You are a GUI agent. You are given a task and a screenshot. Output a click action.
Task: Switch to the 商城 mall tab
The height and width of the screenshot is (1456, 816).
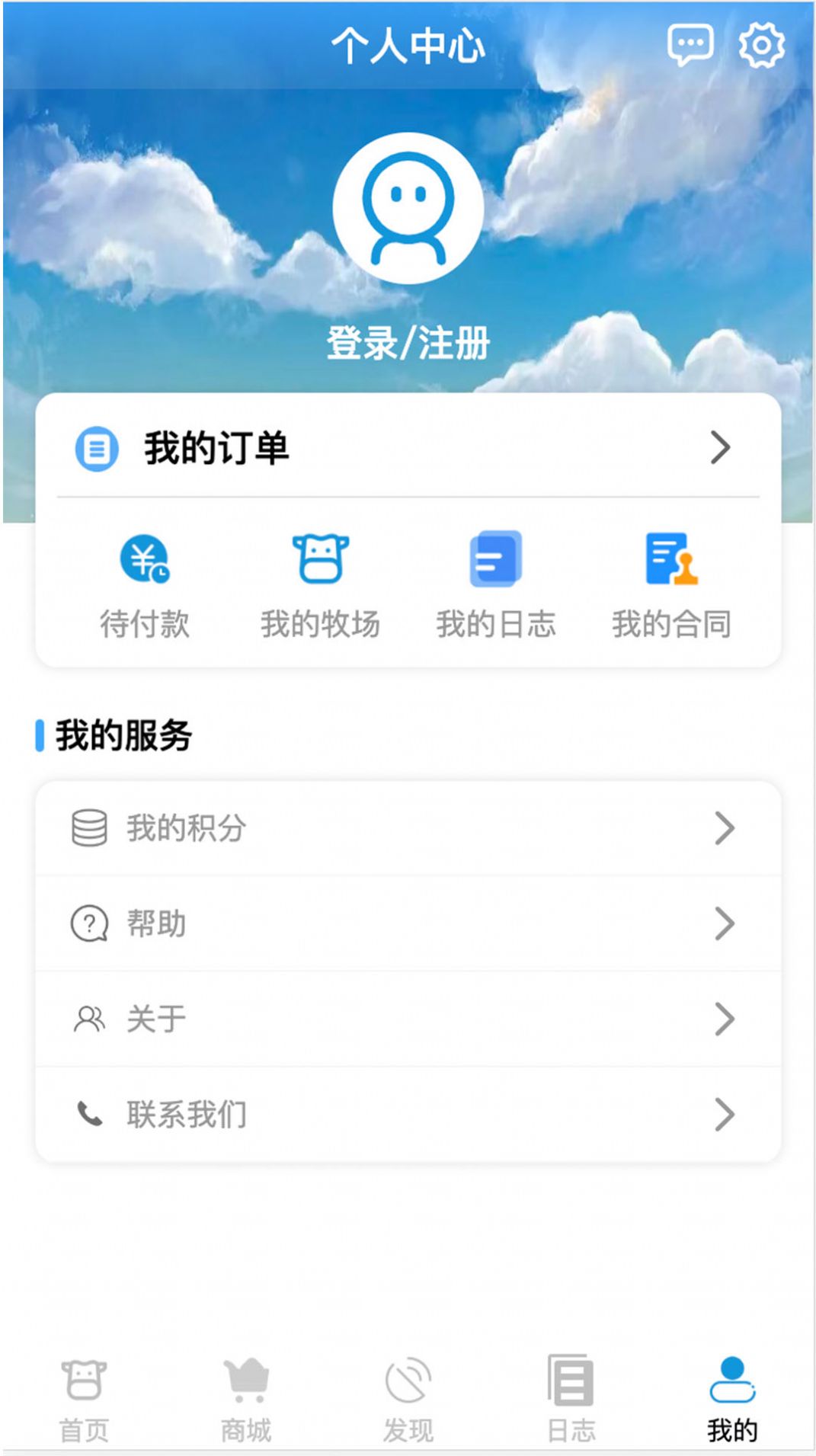click(x=245, y=1399)
